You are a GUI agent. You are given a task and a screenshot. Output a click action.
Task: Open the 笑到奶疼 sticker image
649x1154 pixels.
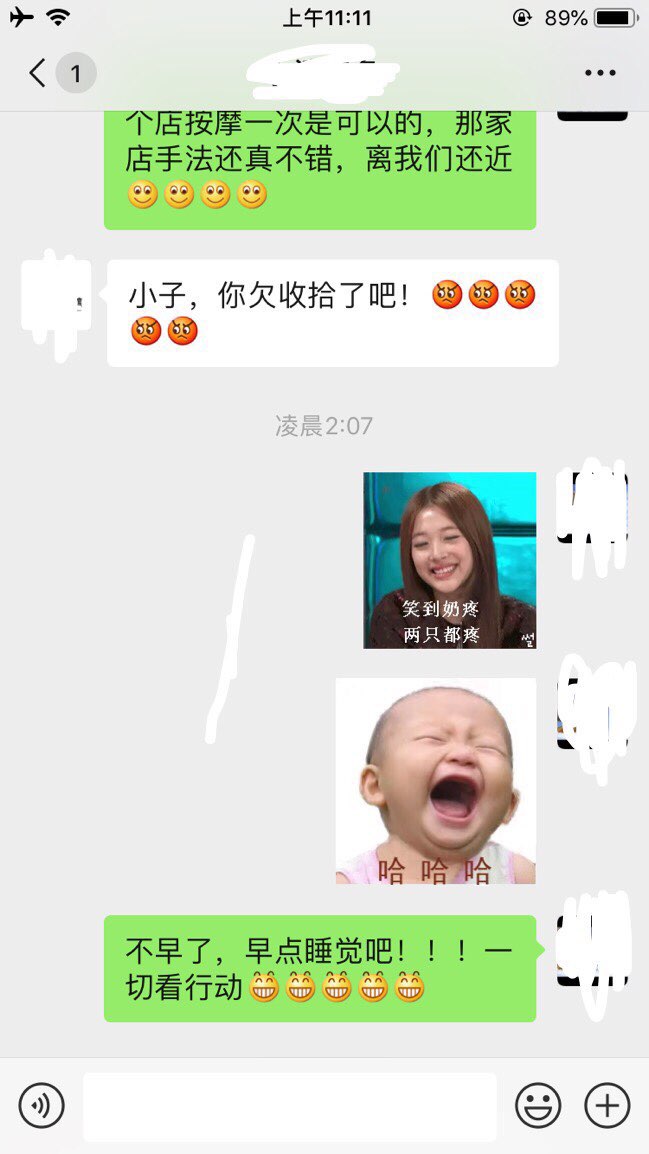[x=449, y=560]
